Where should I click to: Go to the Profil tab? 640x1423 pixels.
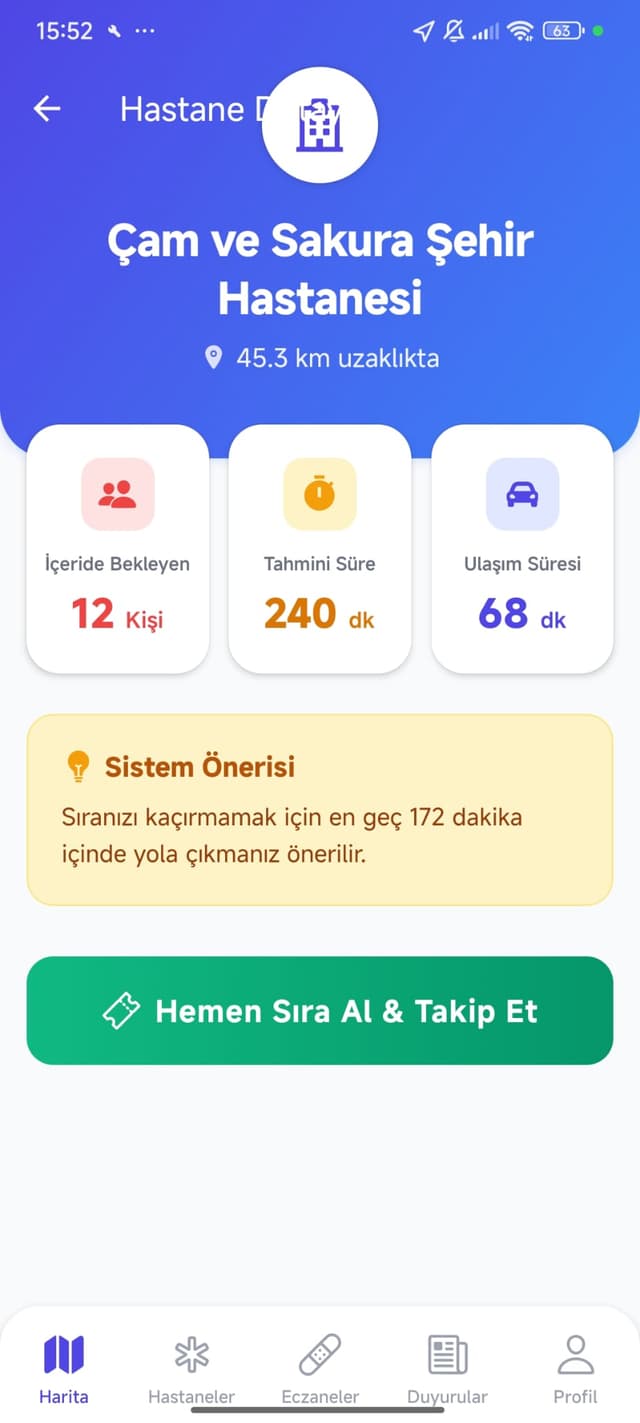coord(575,1367)
